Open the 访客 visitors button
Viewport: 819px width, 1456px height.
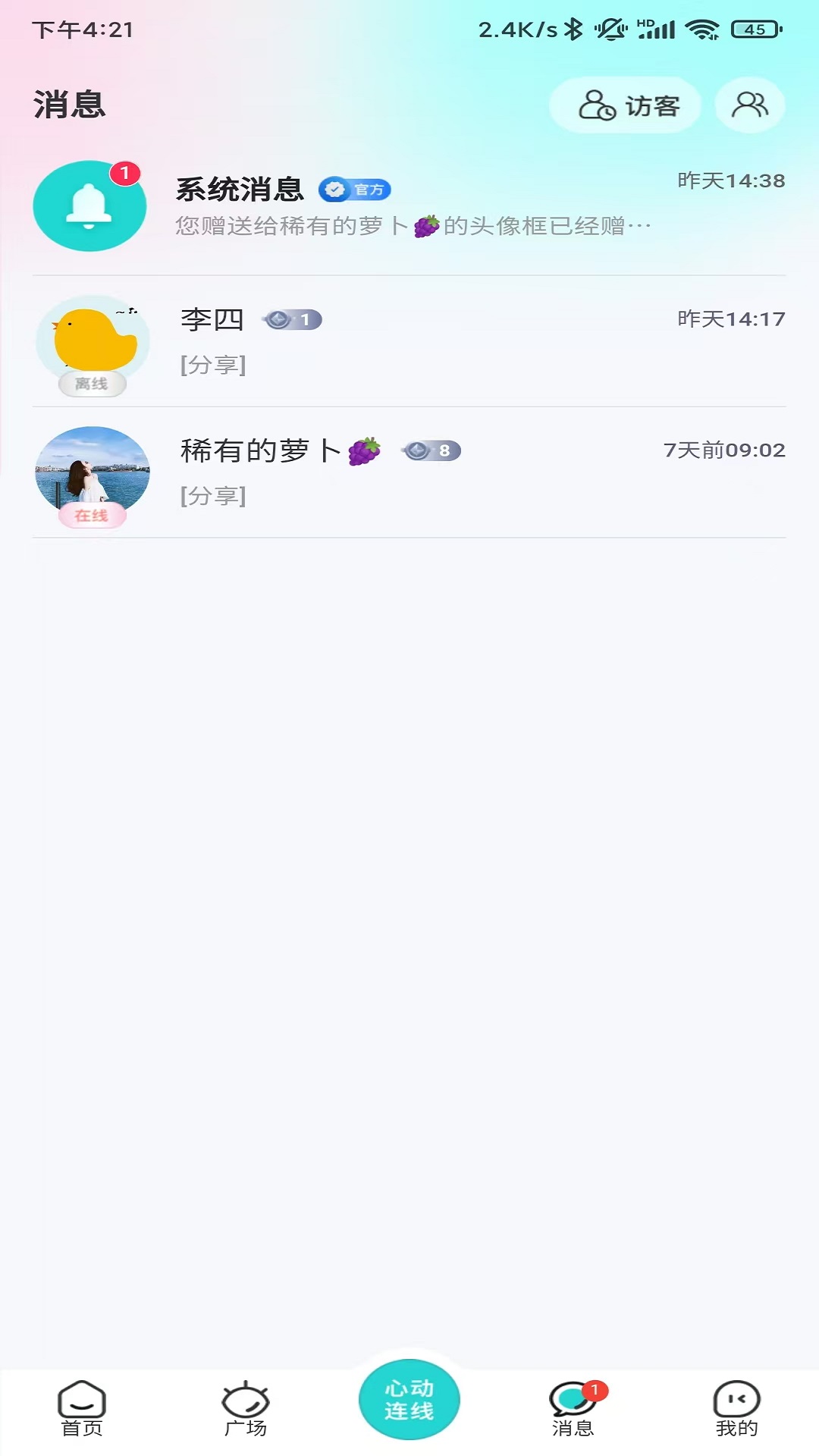tap(626, 105)
